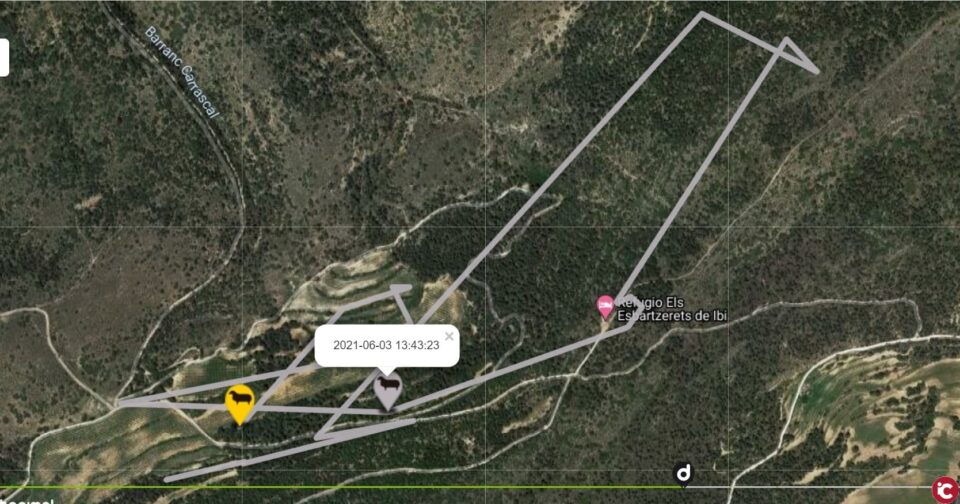Close the 2021-06-03 13:43:23 timestamp popup

pyautogui.click(x=449, y=336)
